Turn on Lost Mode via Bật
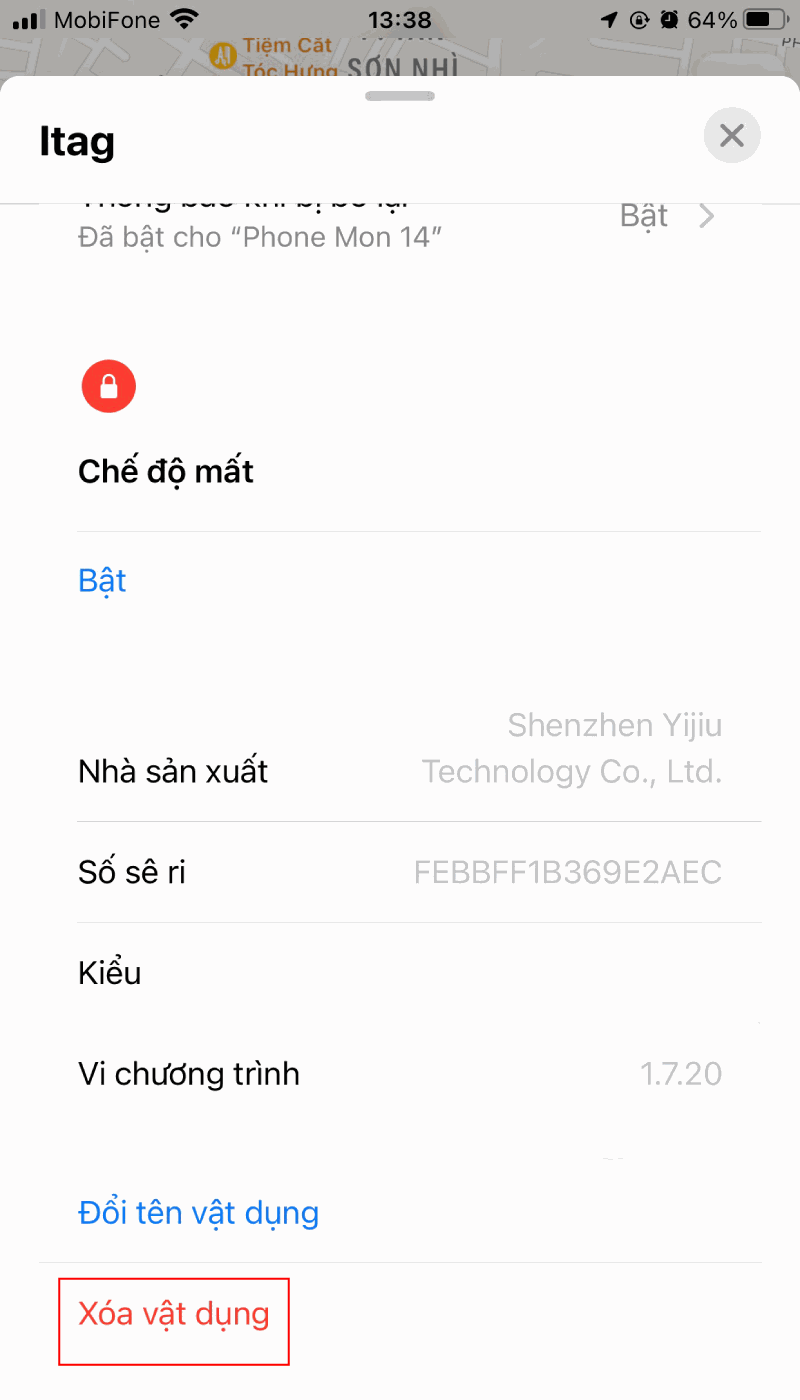 click(102, 581)
